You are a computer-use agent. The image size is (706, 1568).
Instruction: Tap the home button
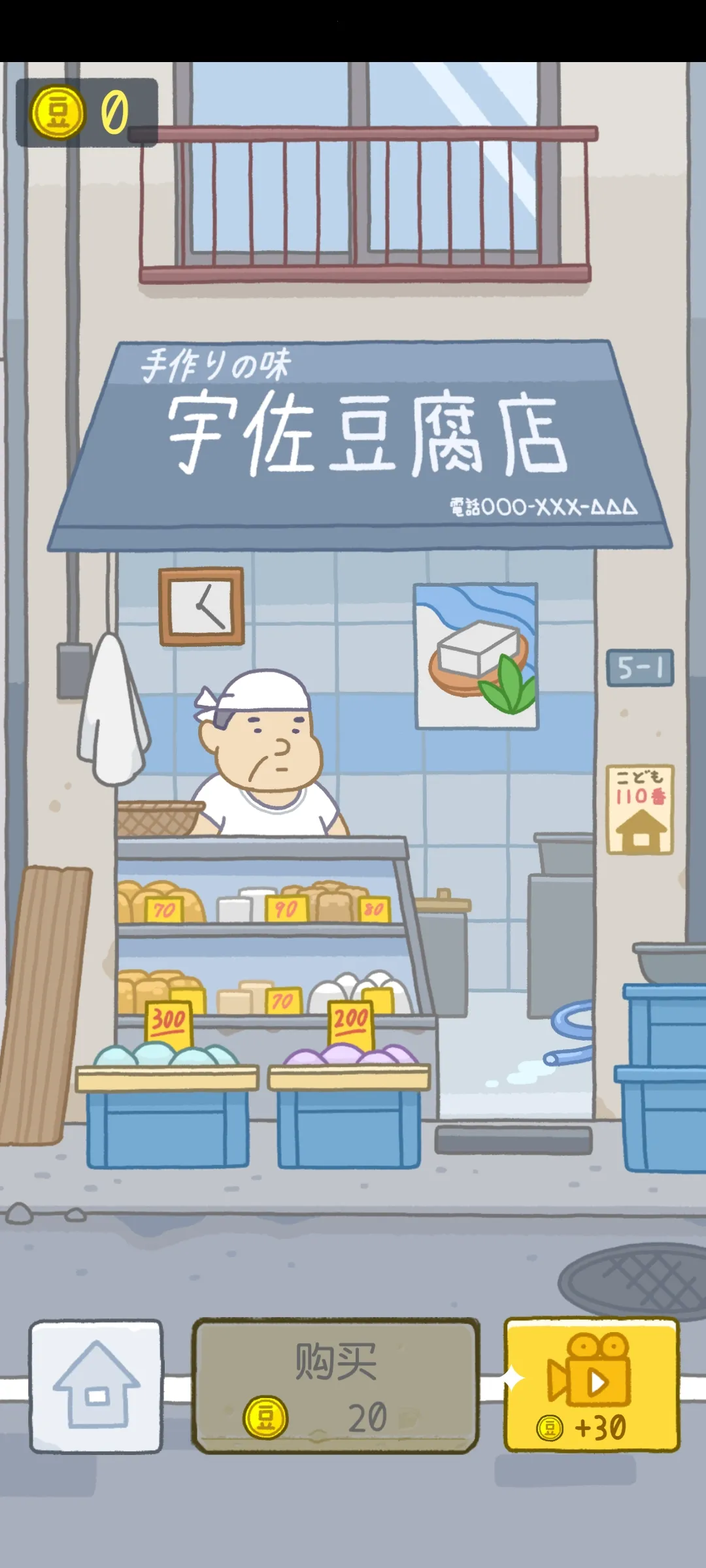[96, 1386]
